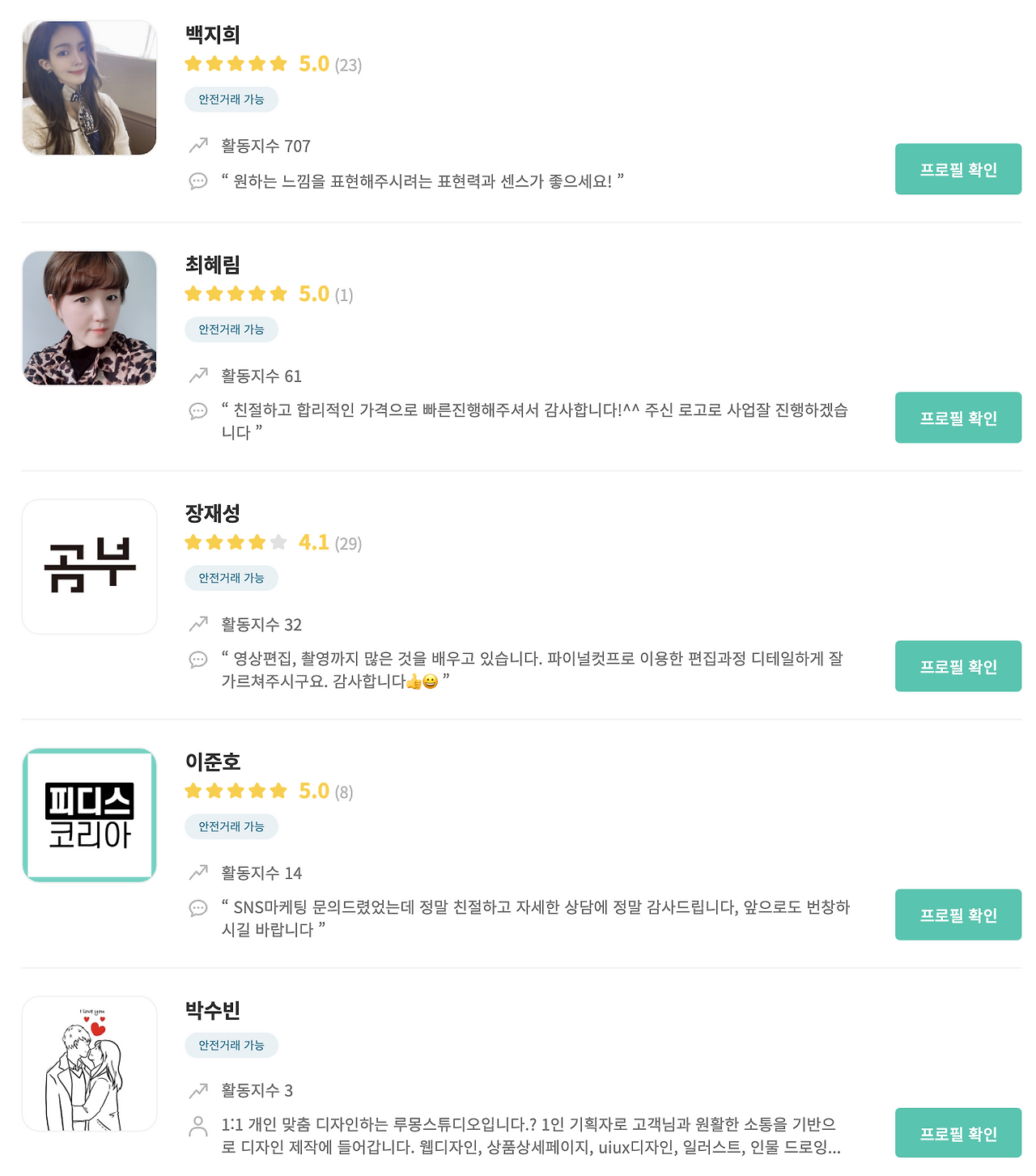Click 백지희's star rating 5.0
The width and height of the screenshot is (1036, 1176).
click(312, 62)
